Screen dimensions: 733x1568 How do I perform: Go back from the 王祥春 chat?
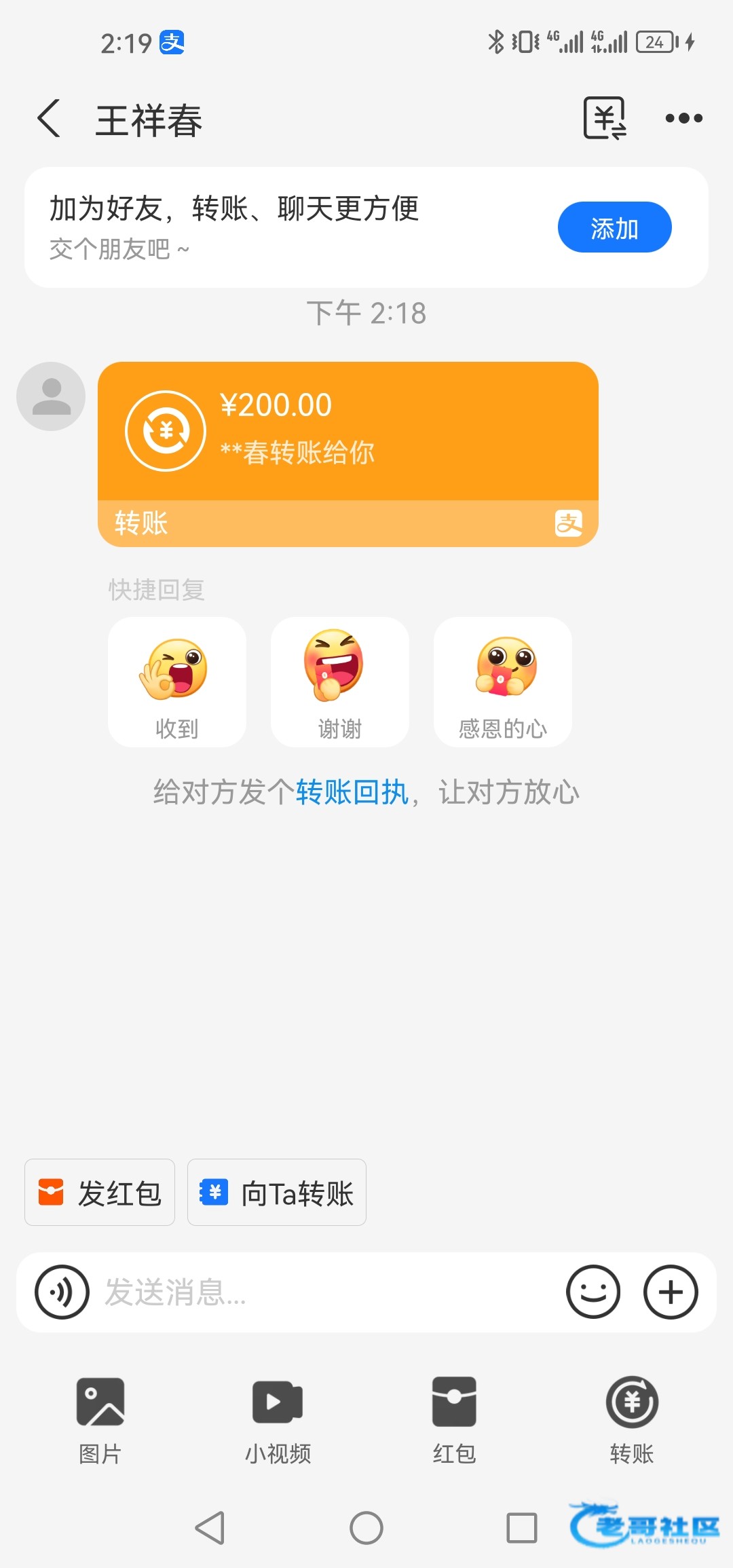pos(49,119)
